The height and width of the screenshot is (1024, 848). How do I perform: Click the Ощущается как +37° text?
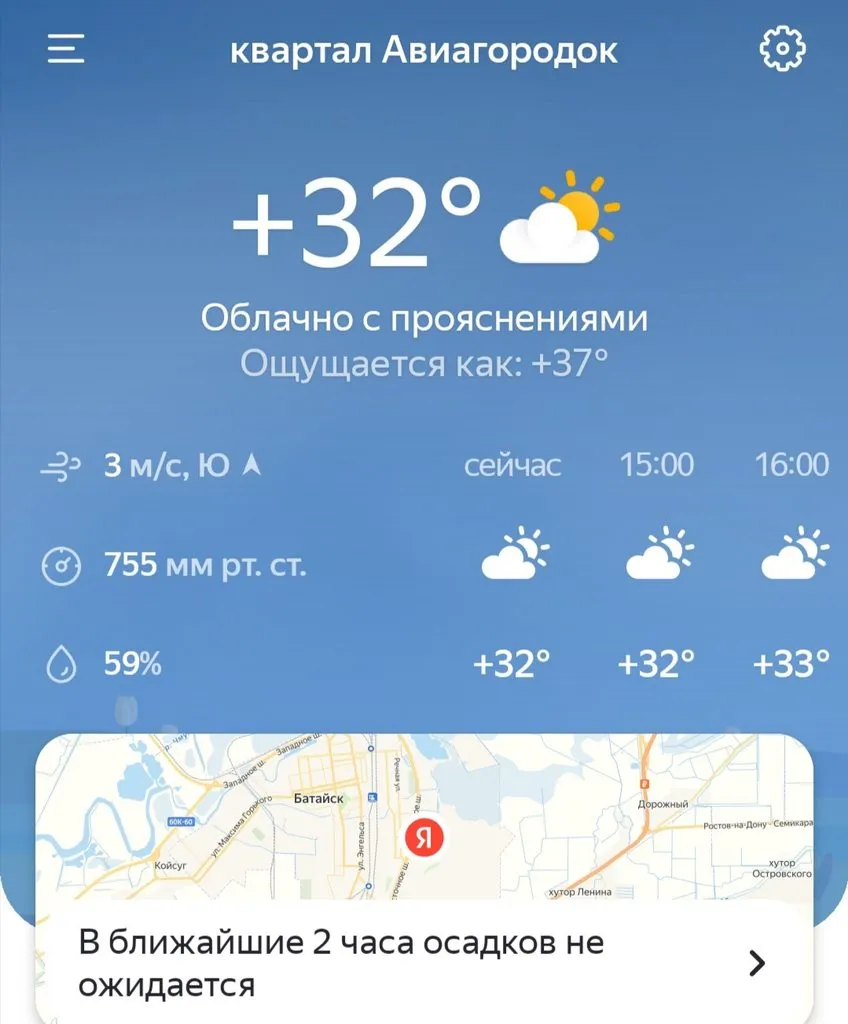coord(424,360)
